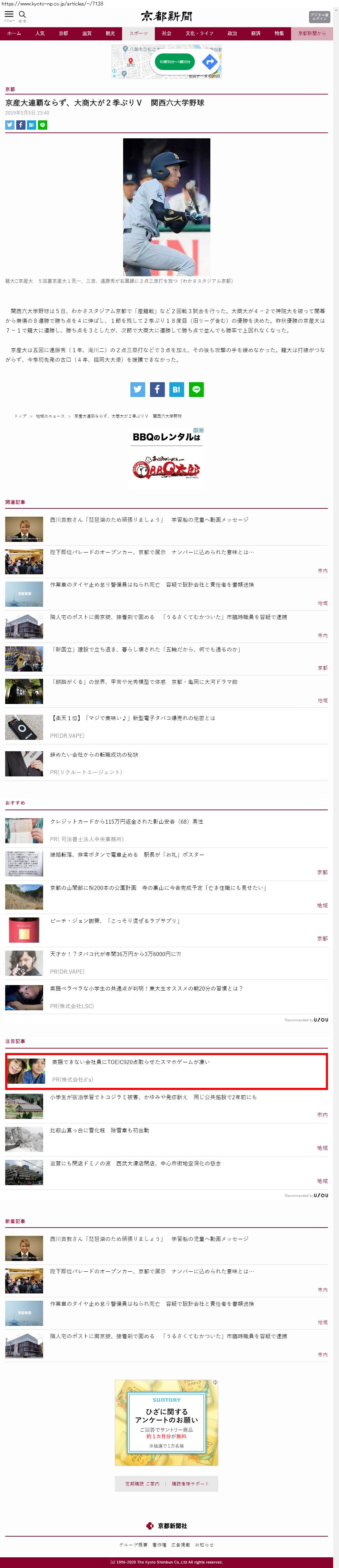Open グループ概要 footer link
This screenshot has width=339, height=1568.
coord(133,1545)
